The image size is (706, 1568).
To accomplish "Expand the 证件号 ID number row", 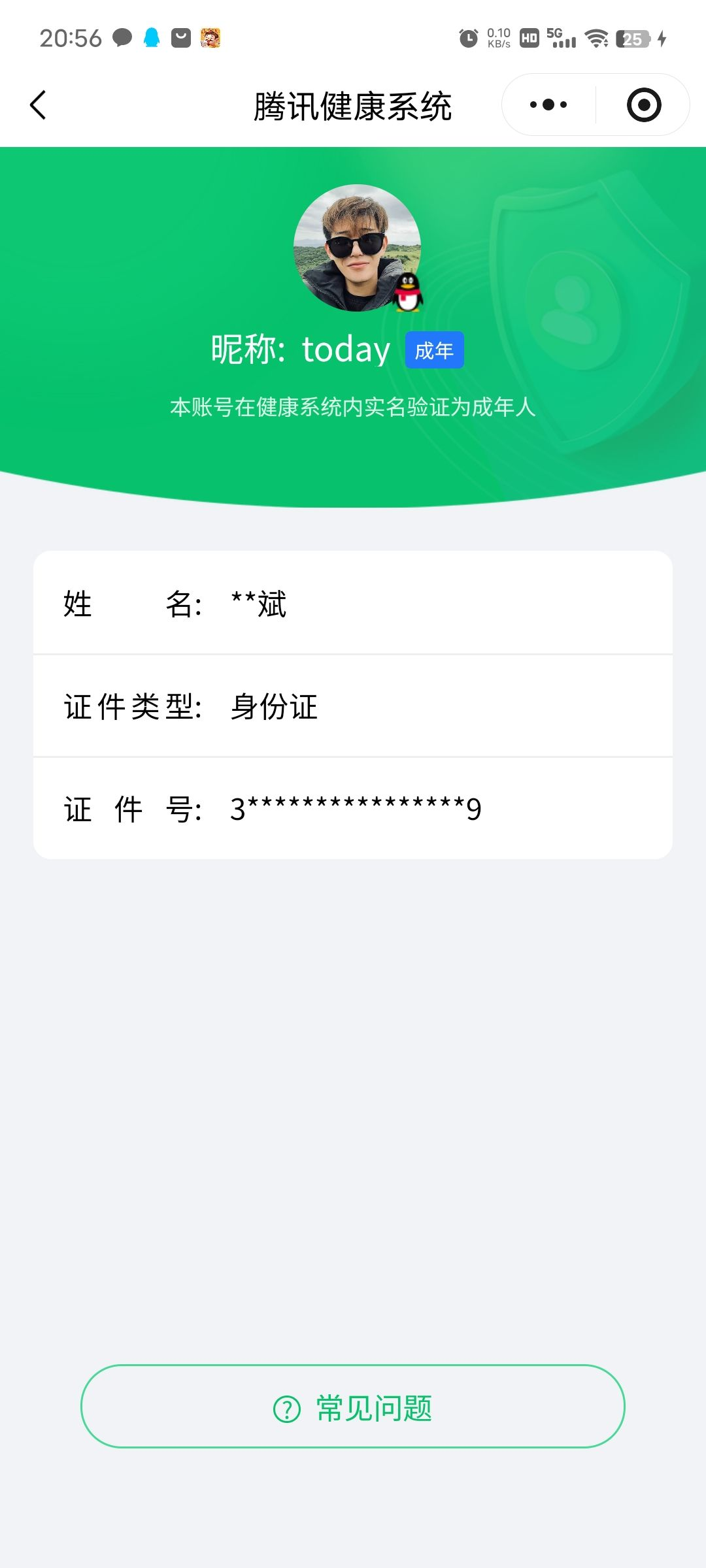I will (x=353, y=808).
